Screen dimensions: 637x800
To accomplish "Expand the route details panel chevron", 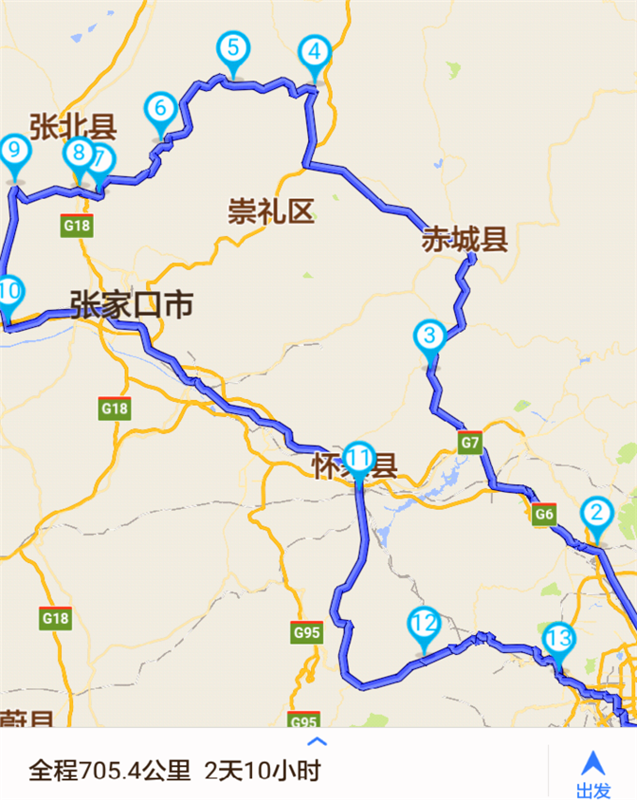I will (317, 742).
